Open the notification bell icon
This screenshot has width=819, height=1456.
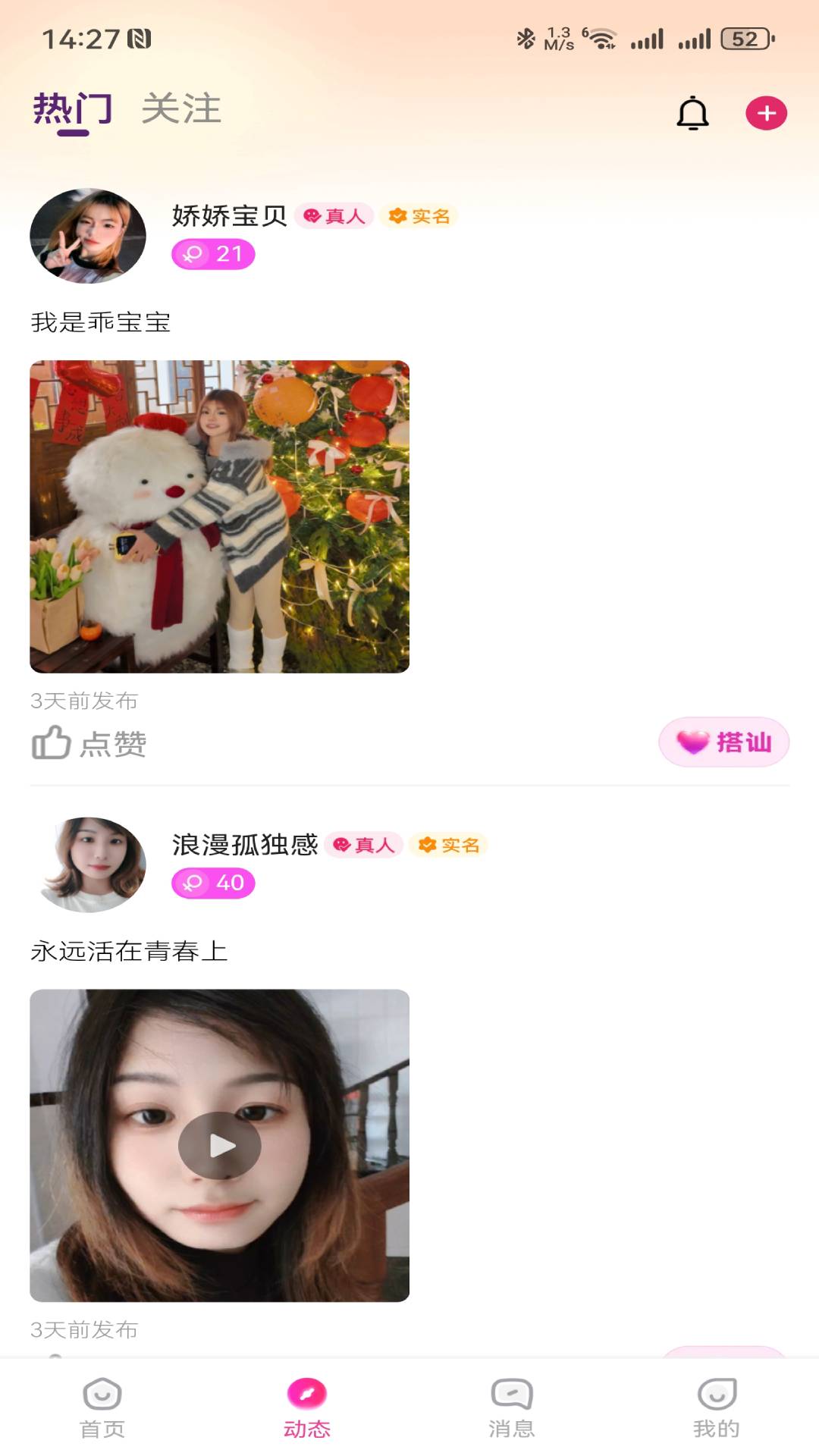pyautogui.click(x=691, y=112)
